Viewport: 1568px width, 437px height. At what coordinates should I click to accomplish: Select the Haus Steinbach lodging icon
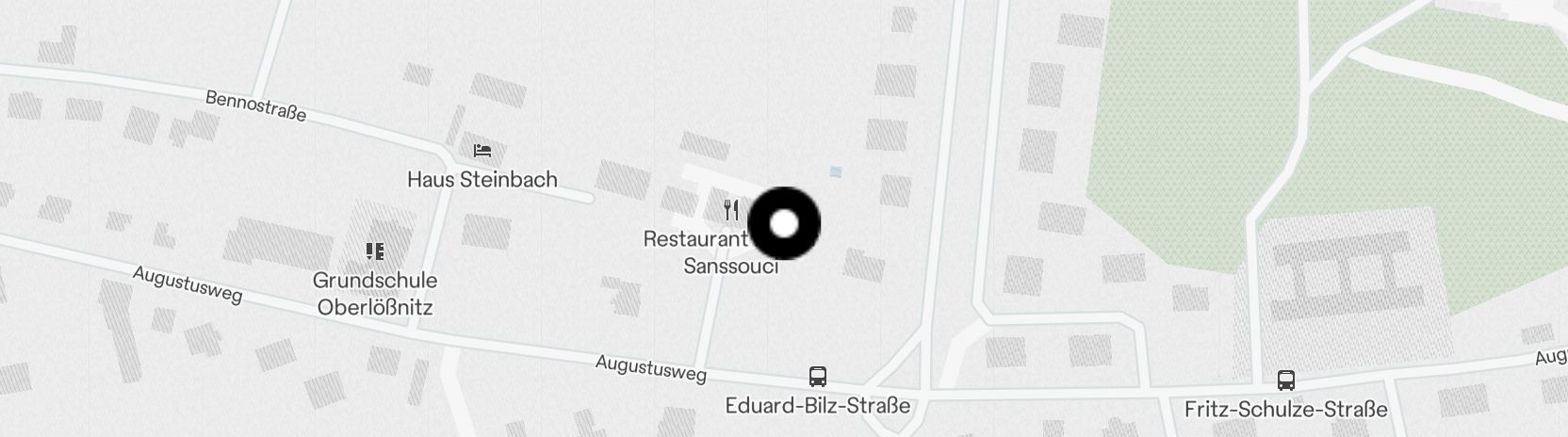pos(482,151)
